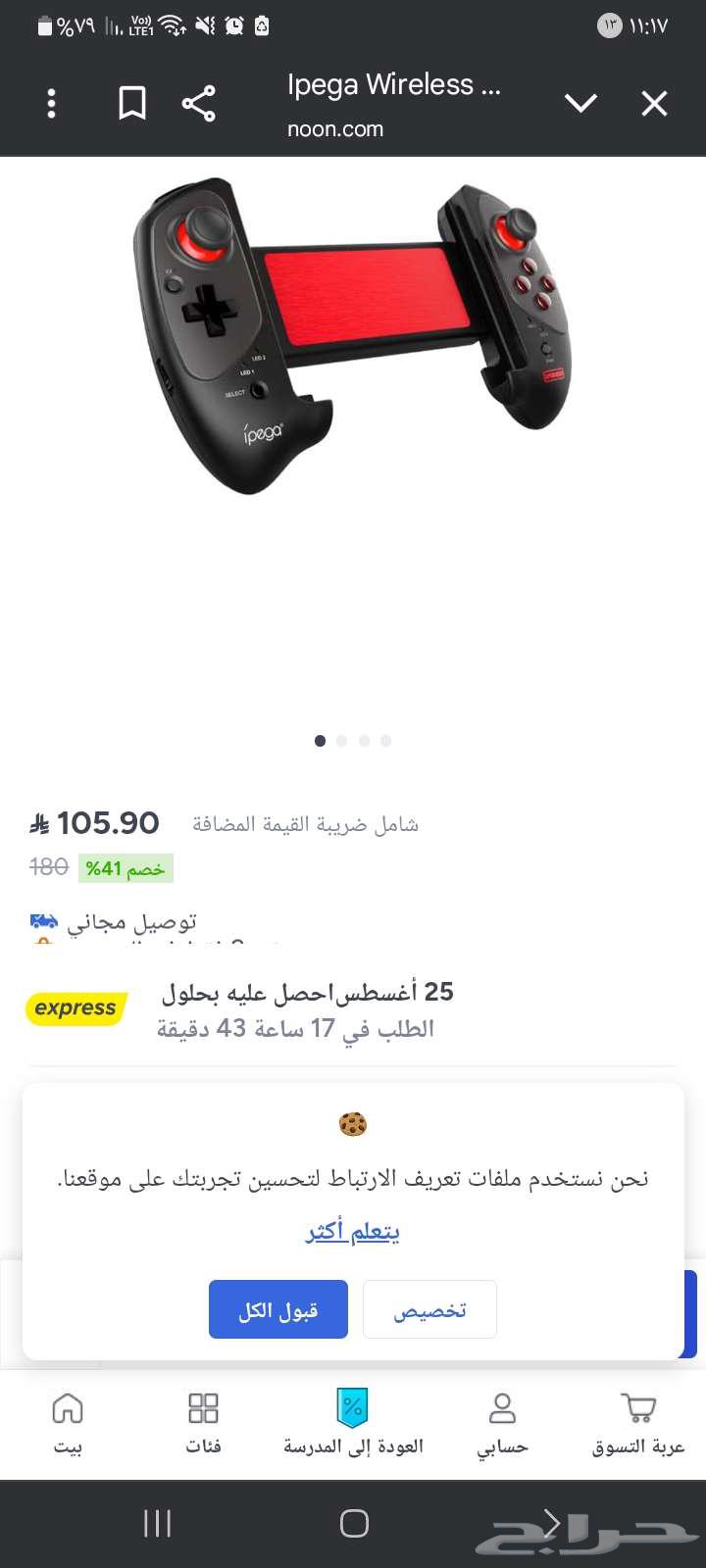Switch to the فئات categories tab

click(203, 1423)
